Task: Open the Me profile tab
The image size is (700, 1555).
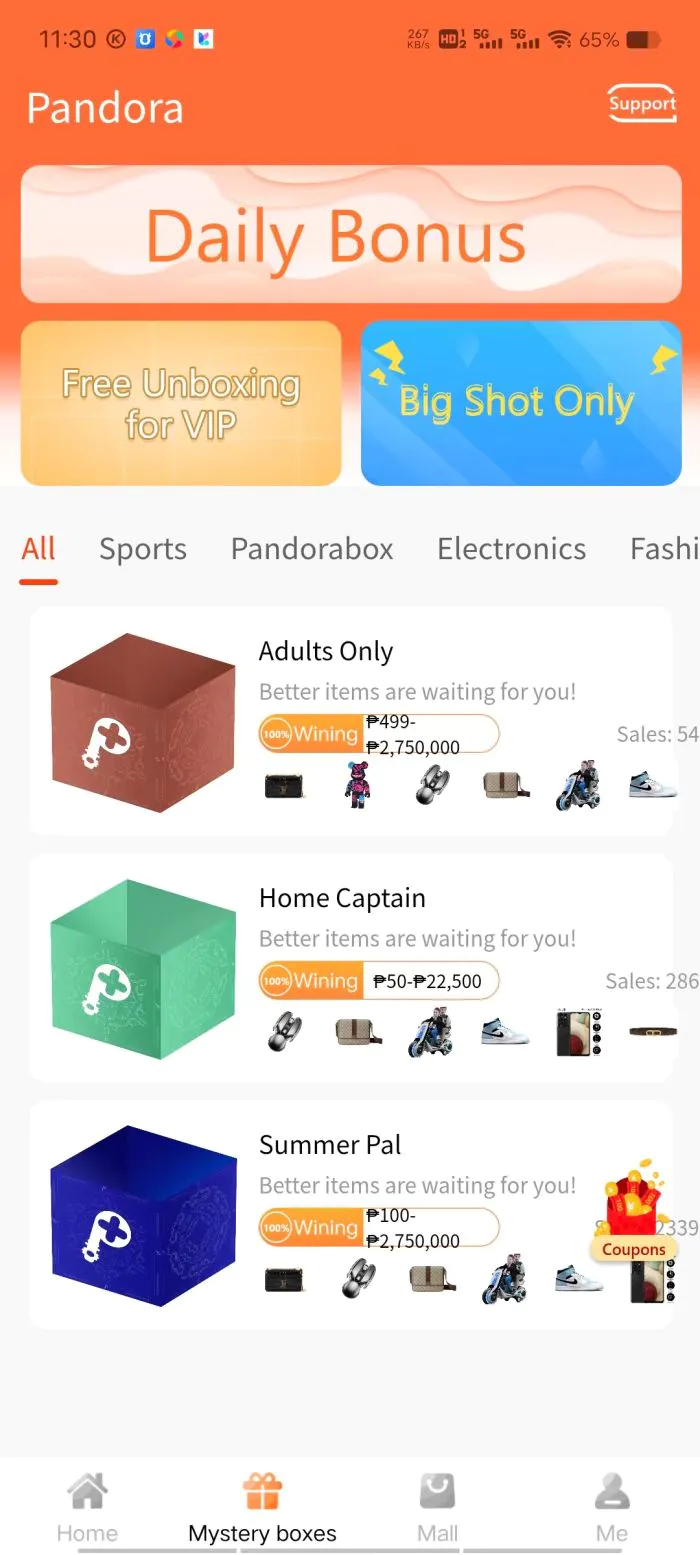Action: point(612,1507)
